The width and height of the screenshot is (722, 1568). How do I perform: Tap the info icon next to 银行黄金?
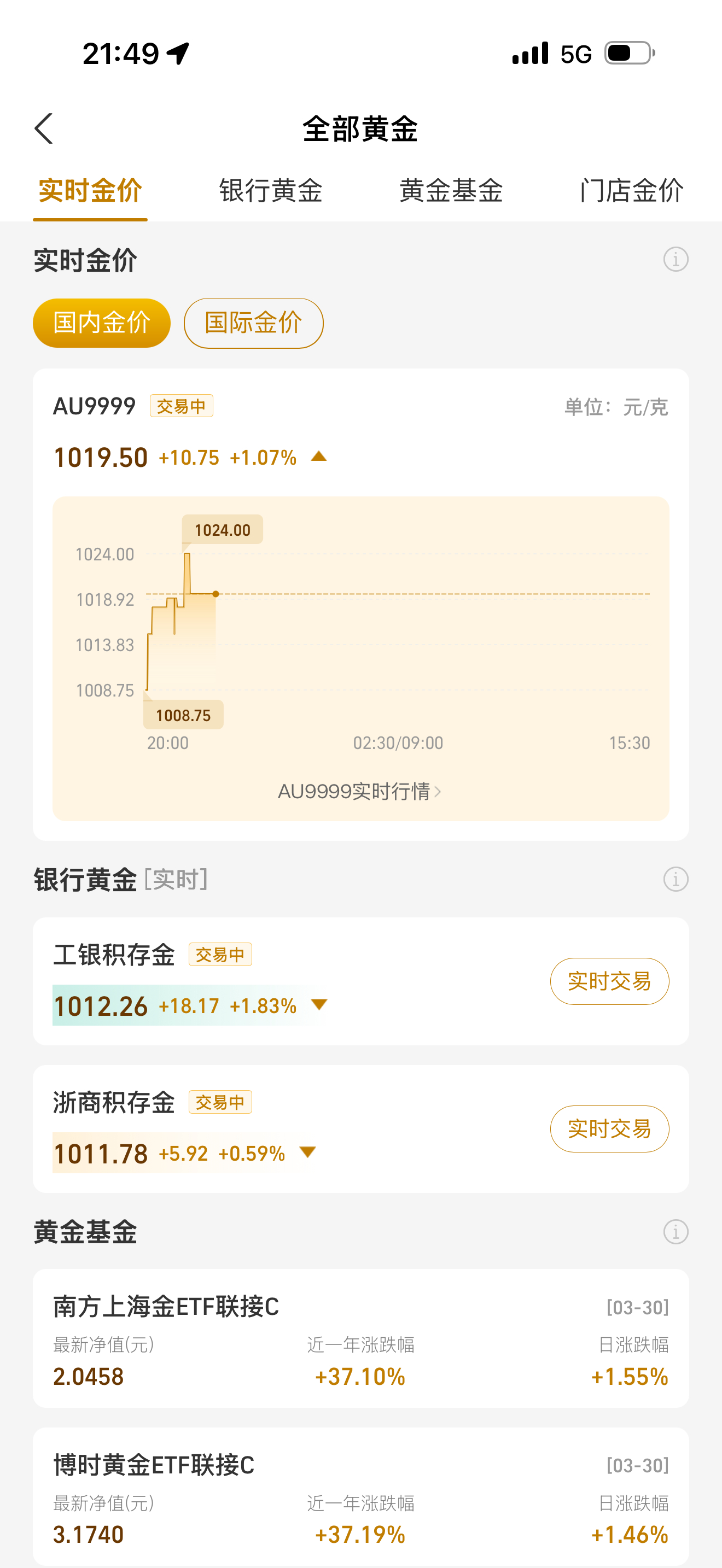[x=674, y=879]
